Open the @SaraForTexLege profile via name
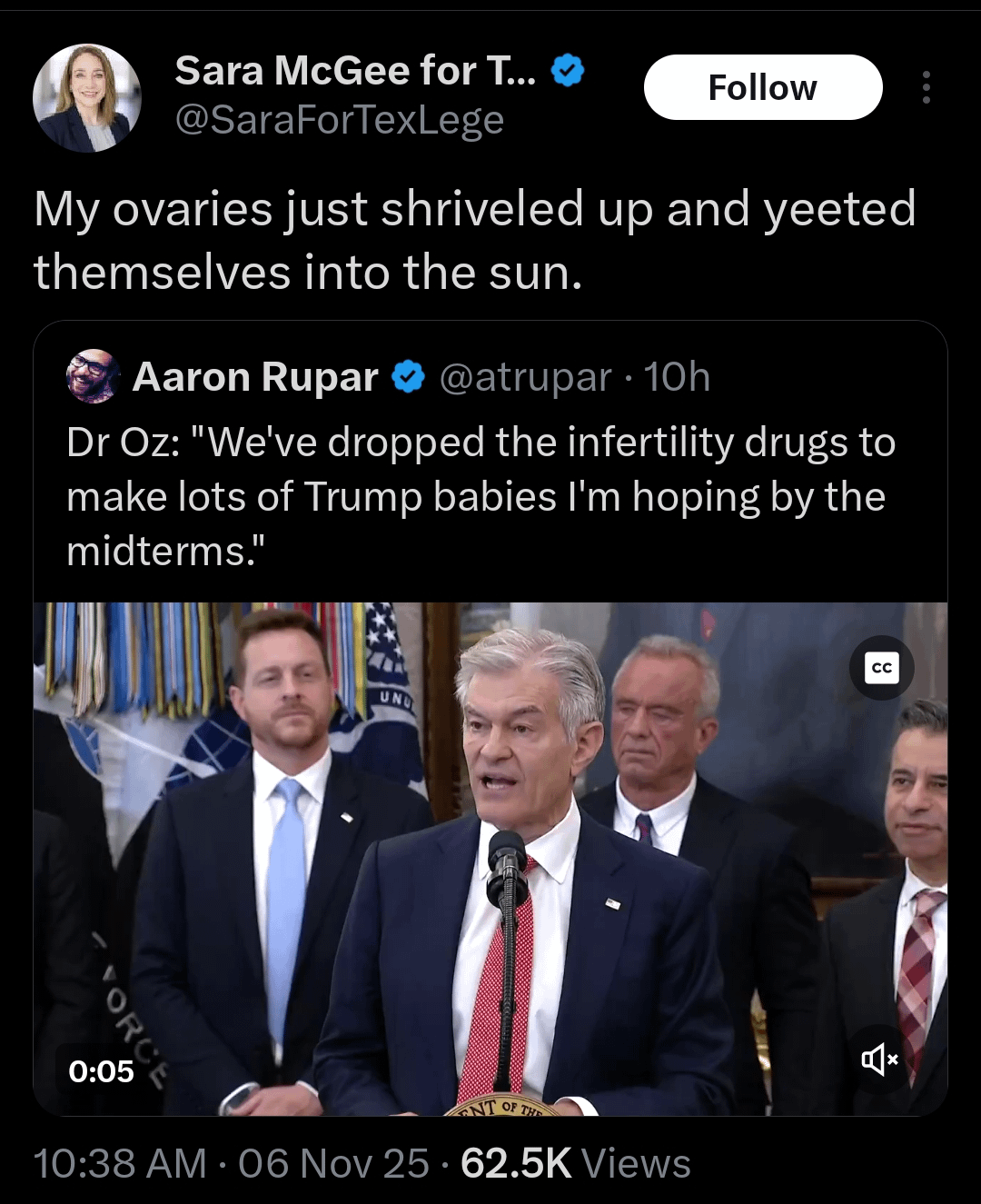This screenshot has height=1204, width=981. (x=355, y=71)
